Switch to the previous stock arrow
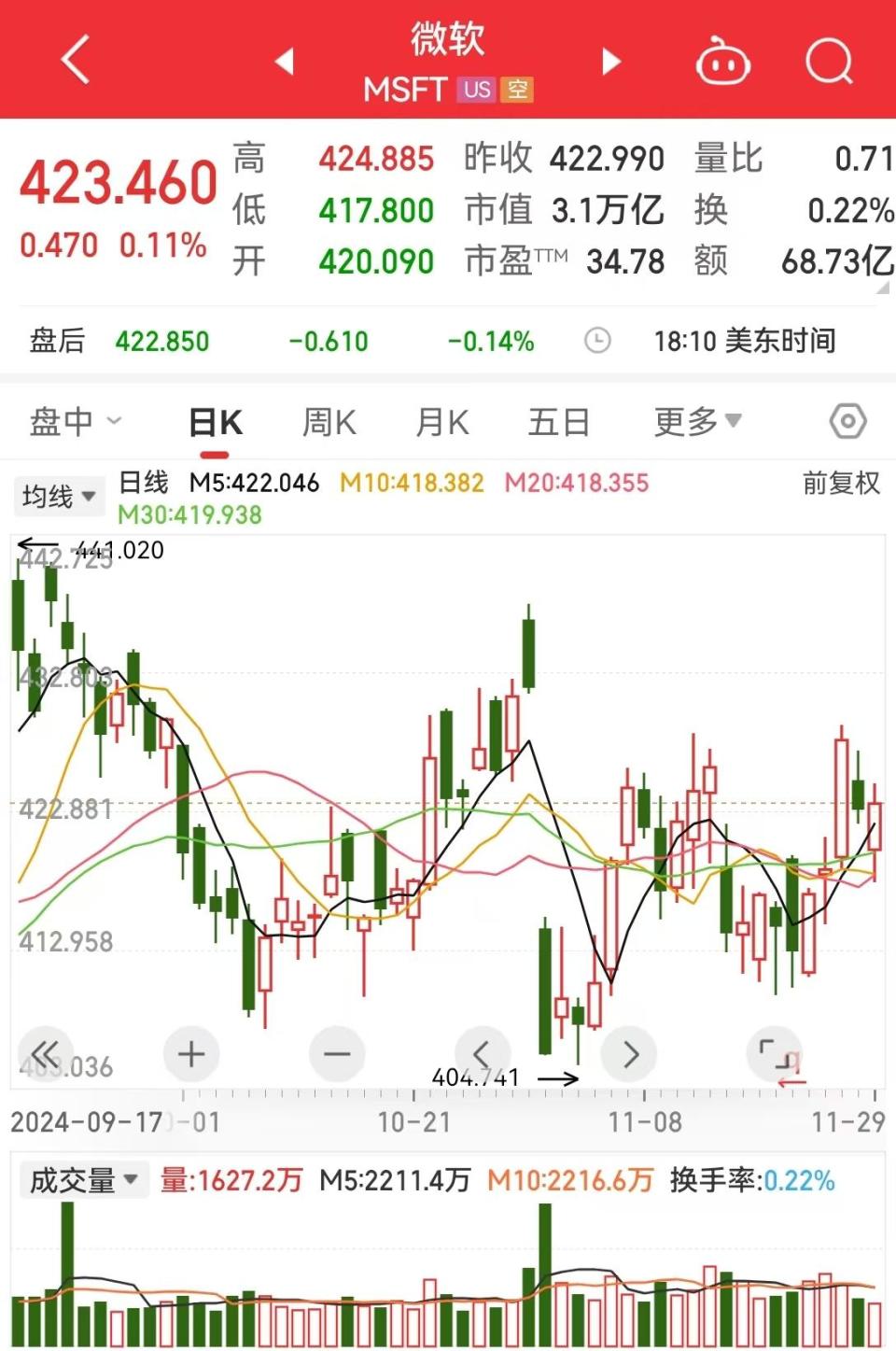Viewport: 896px width, 1351px height. coord(285,59)
